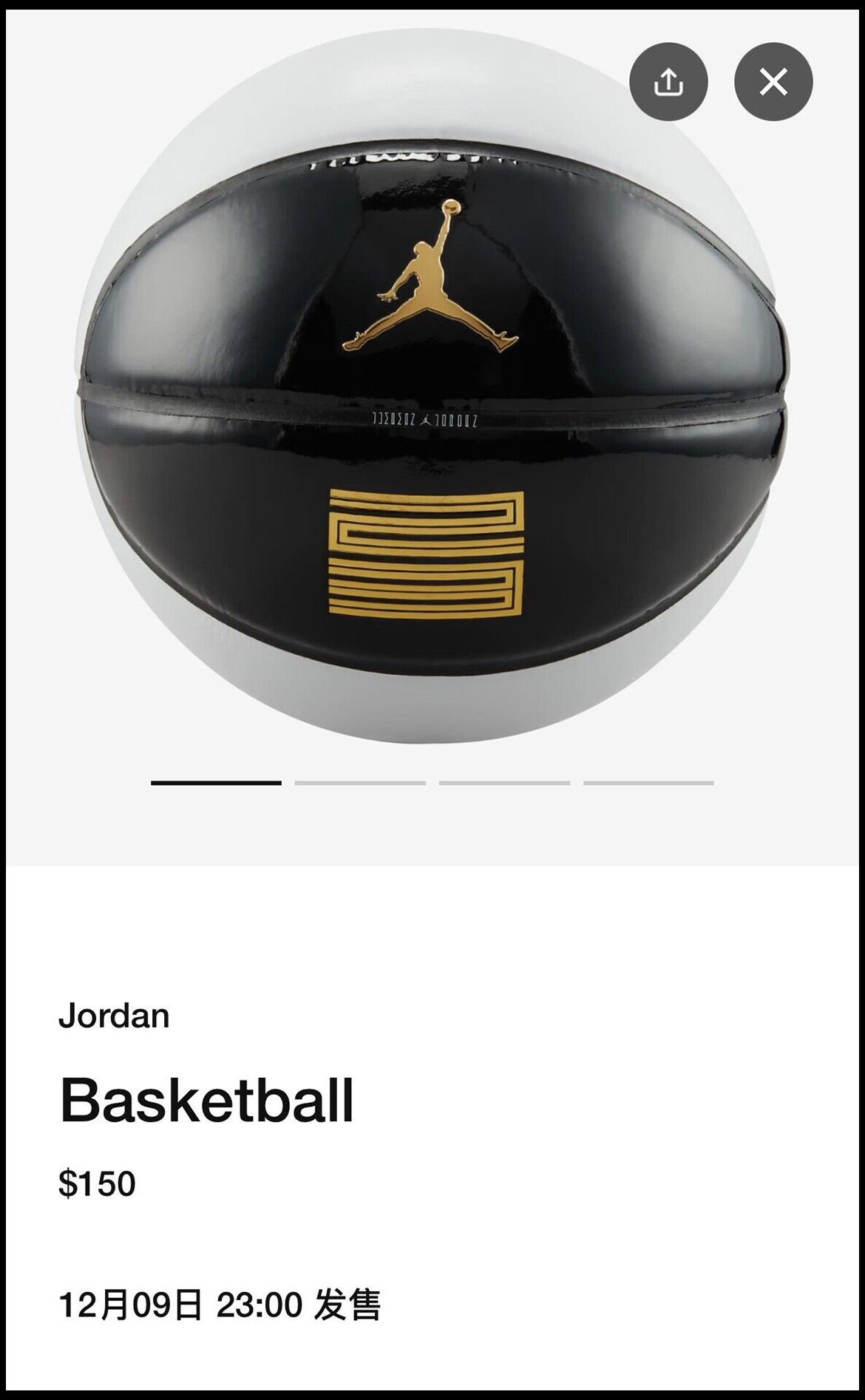Close the product detail view

click(773, 82)
